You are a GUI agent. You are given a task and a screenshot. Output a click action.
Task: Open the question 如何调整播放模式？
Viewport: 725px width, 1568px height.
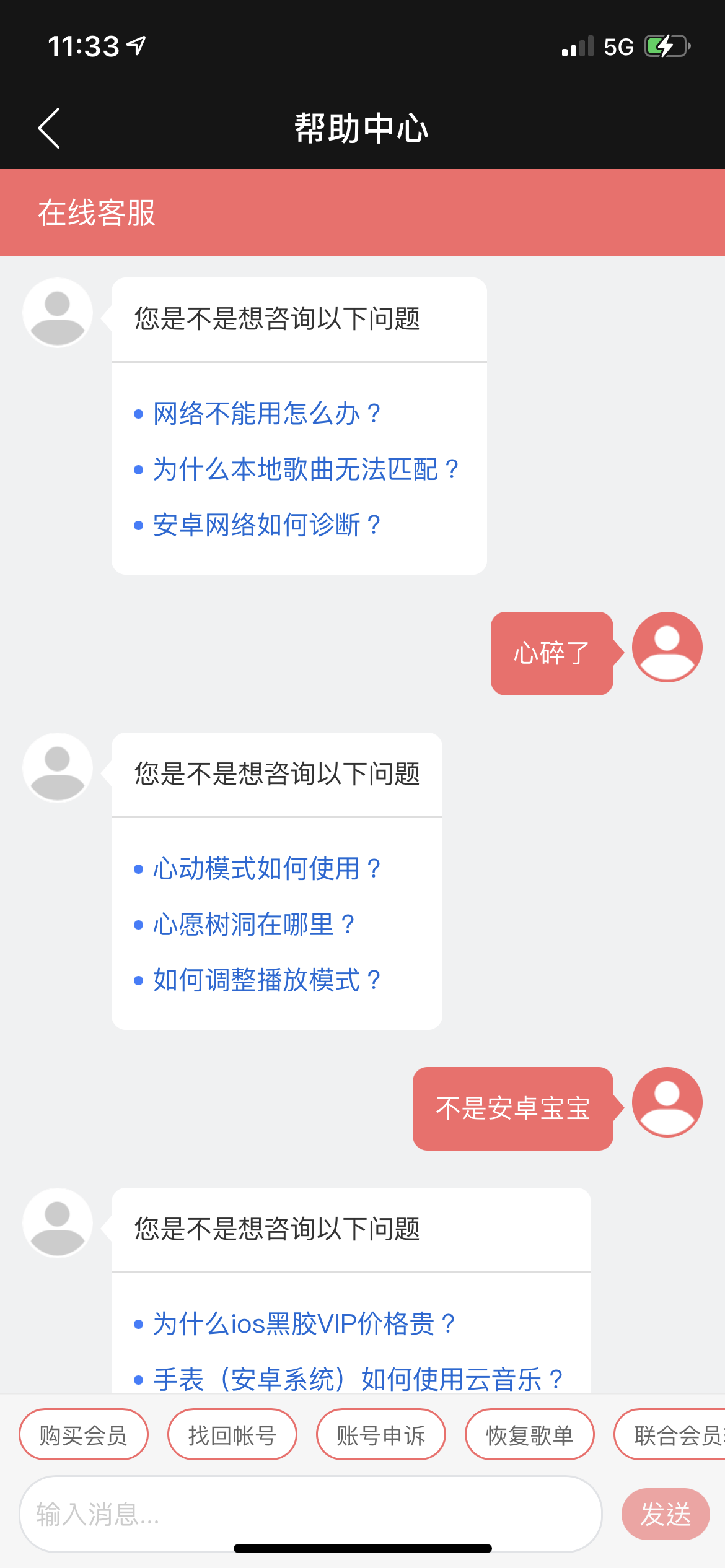coord(266,980)
